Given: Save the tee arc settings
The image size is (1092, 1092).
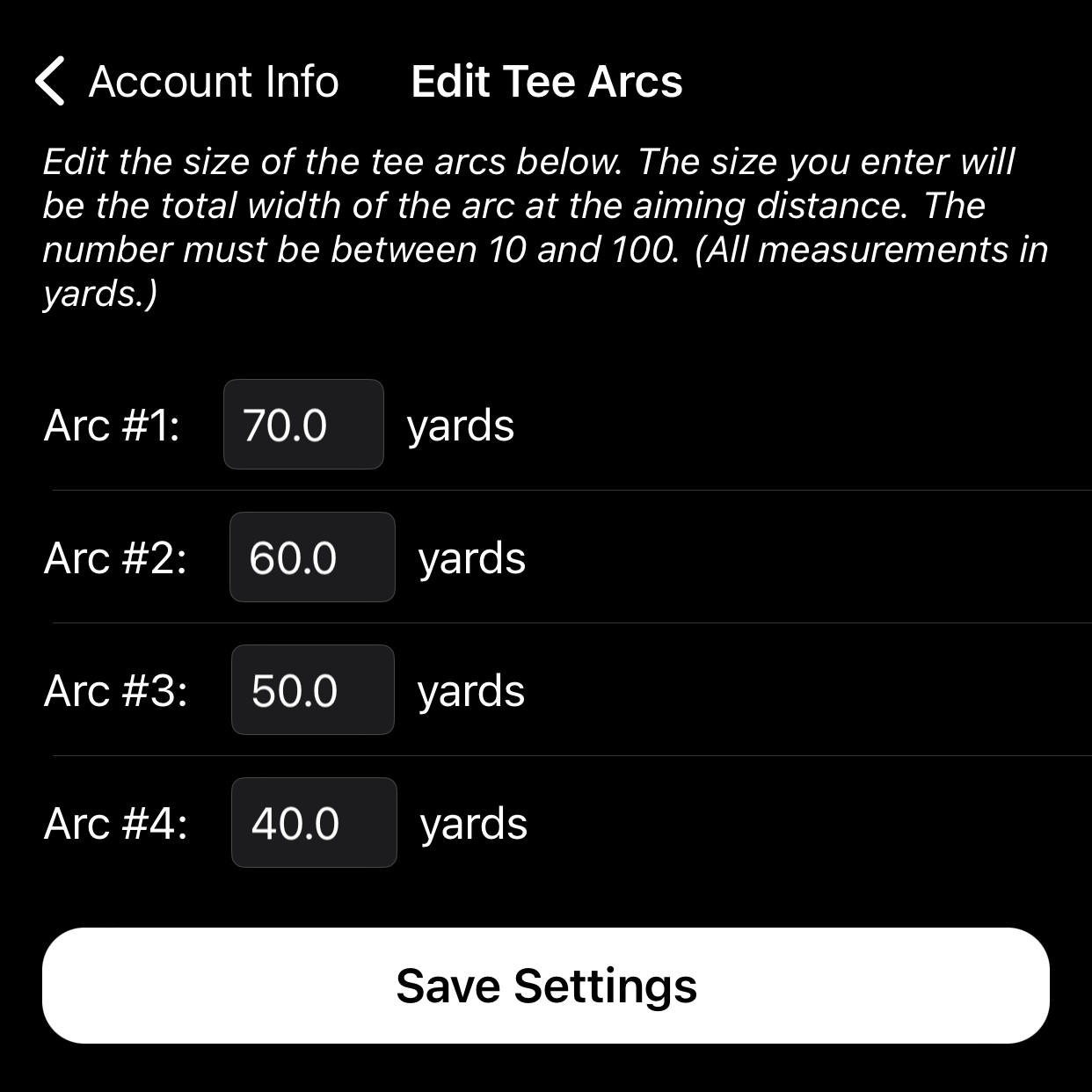Looking at the screenshot, I should tap(546, 986).
